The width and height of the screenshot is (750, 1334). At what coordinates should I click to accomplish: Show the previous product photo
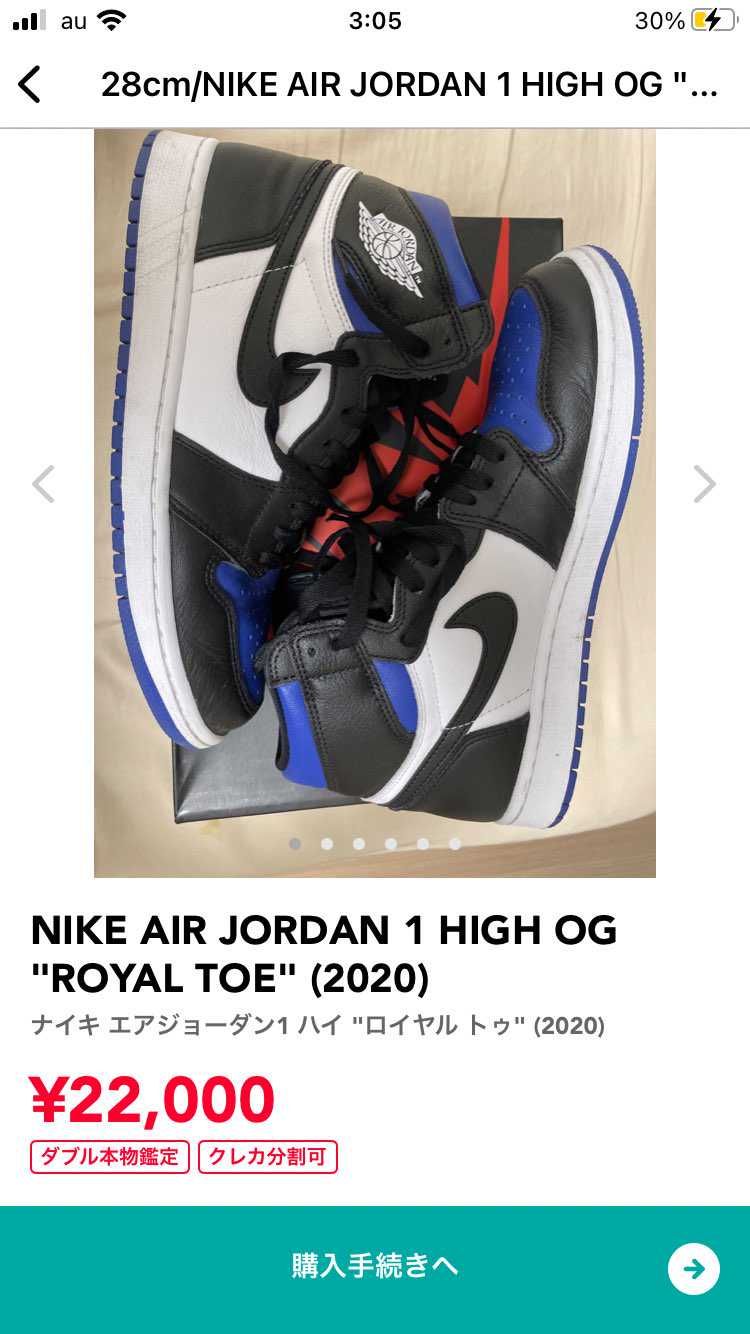43,484
